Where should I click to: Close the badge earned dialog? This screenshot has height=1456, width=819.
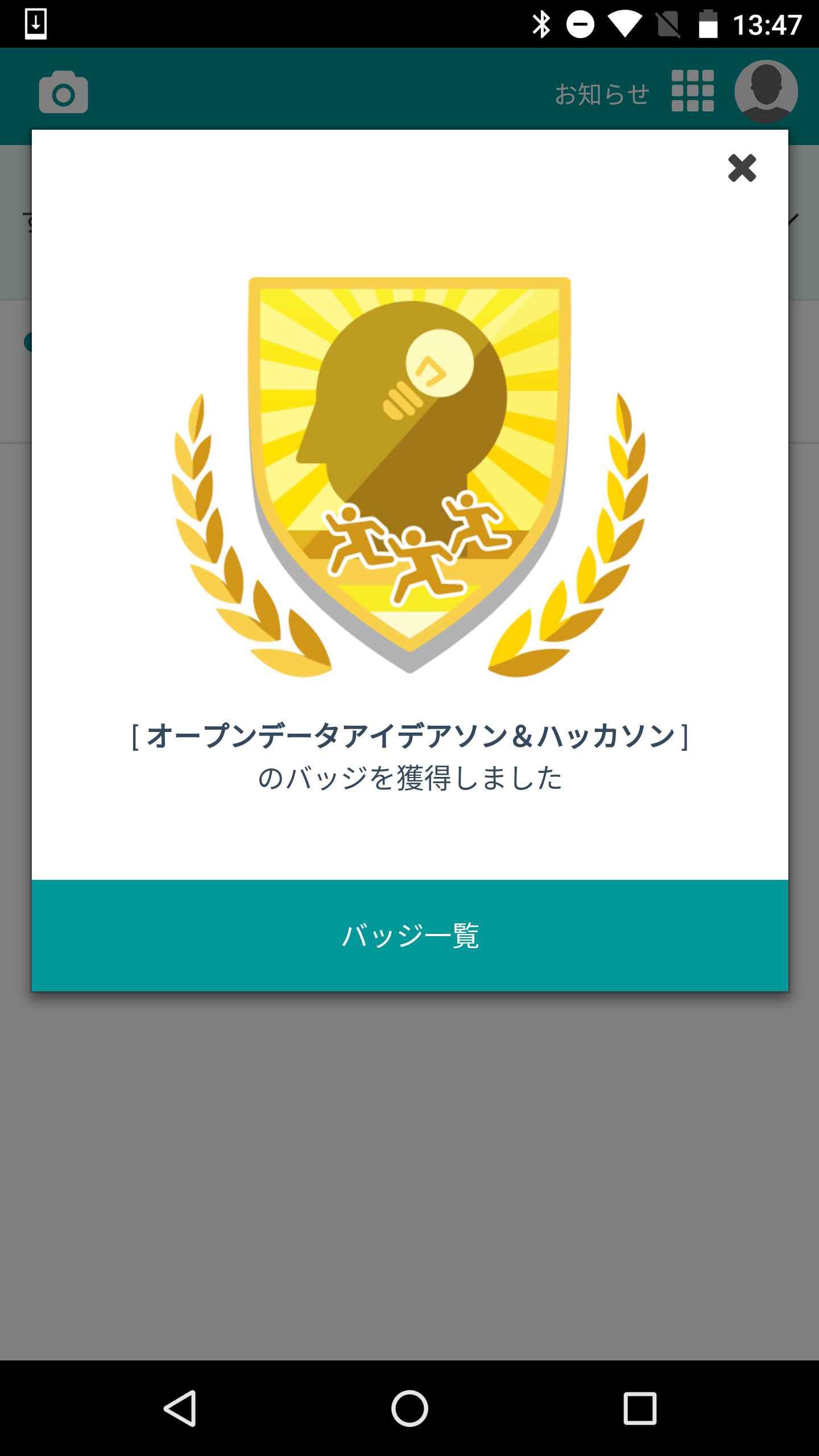742,168
